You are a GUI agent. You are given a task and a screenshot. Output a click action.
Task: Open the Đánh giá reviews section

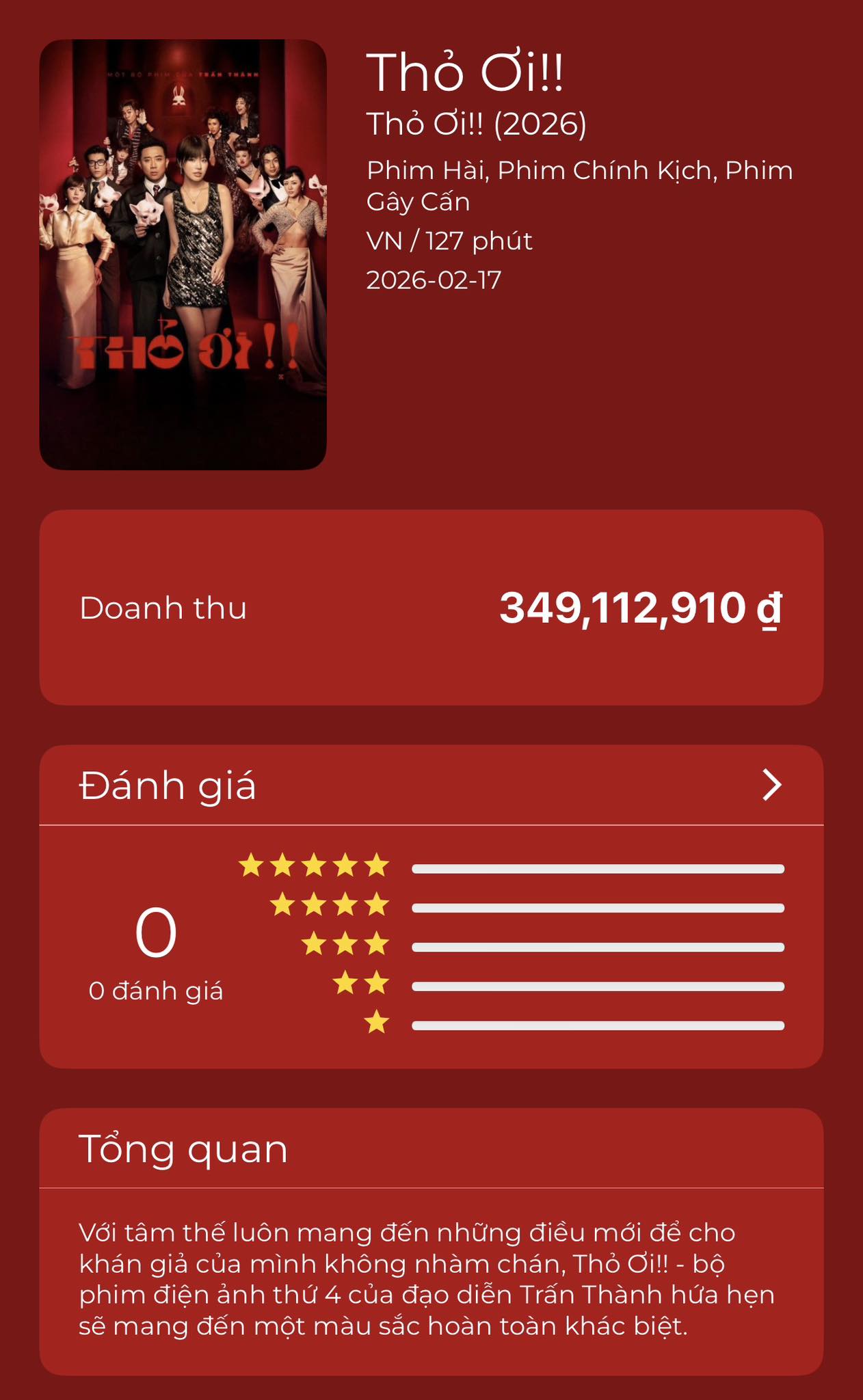tap(771, 785)
